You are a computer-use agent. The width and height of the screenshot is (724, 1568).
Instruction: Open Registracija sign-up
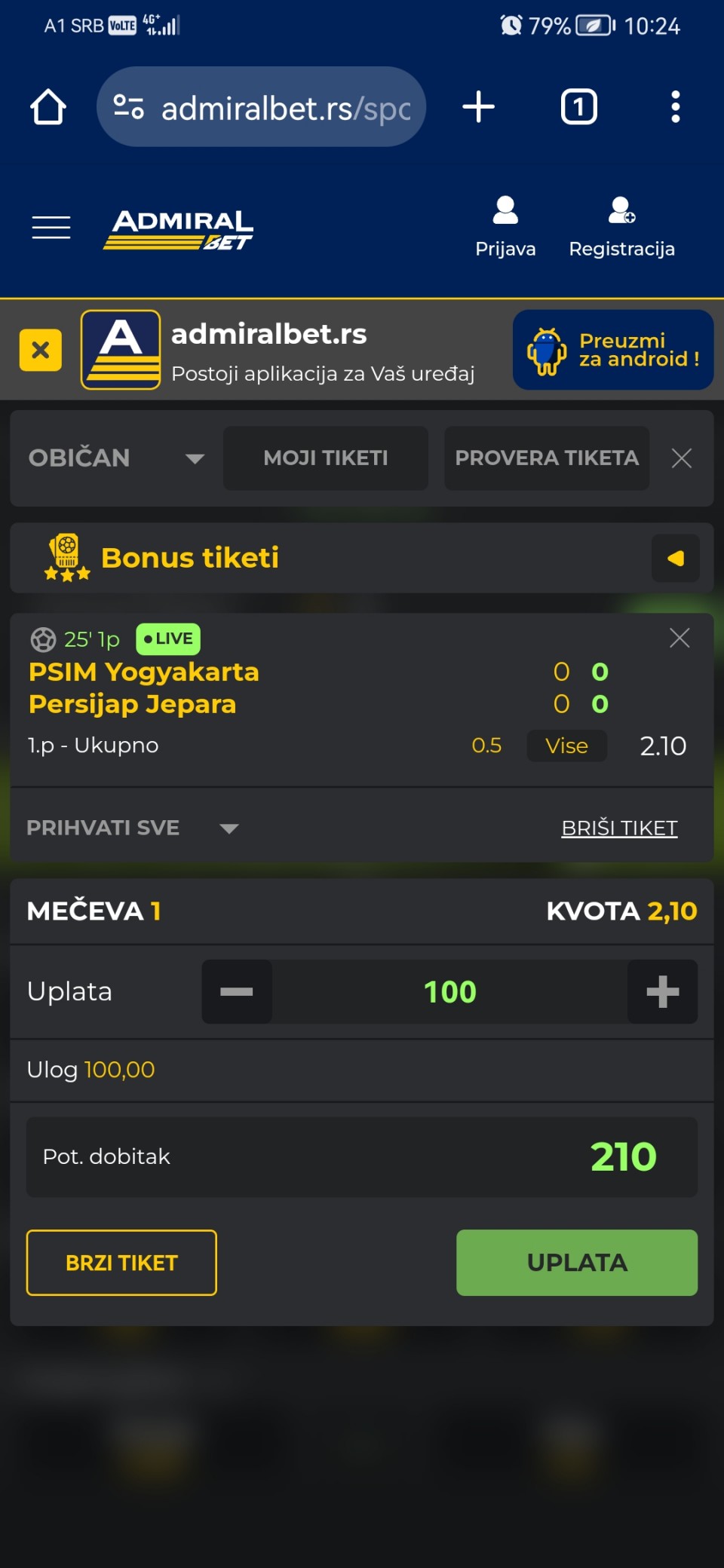click(x=621, y=227)
